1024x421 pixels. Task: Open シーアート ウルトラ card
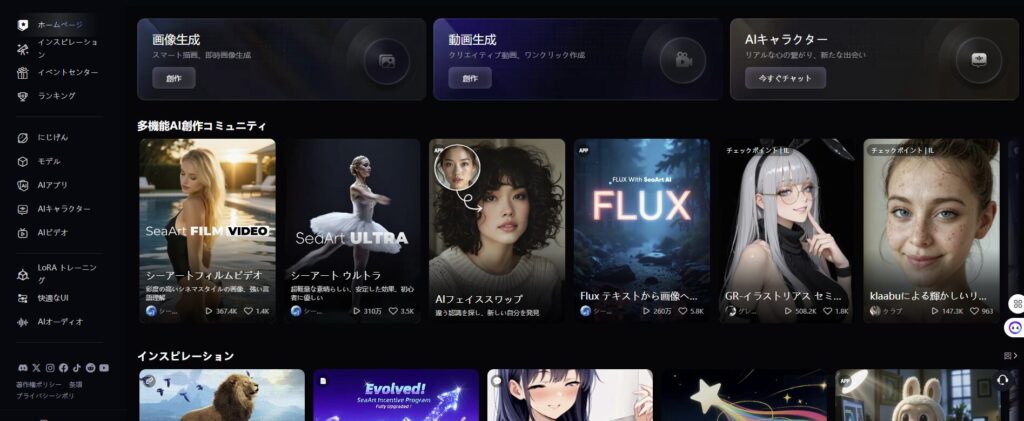pyautogui.click(x=353, y=230)
